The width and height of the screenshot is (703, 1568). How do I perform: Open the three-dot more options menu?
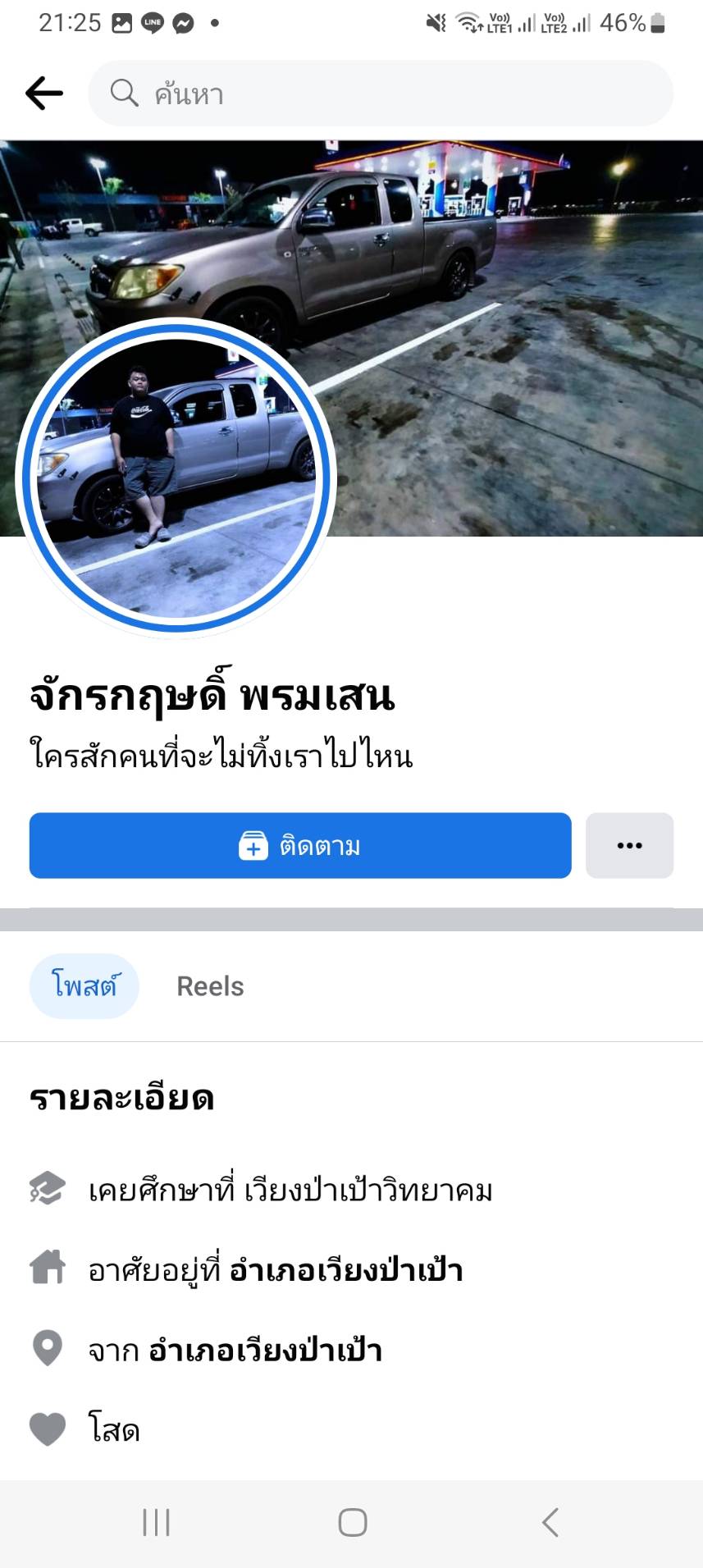pos(629,845)
